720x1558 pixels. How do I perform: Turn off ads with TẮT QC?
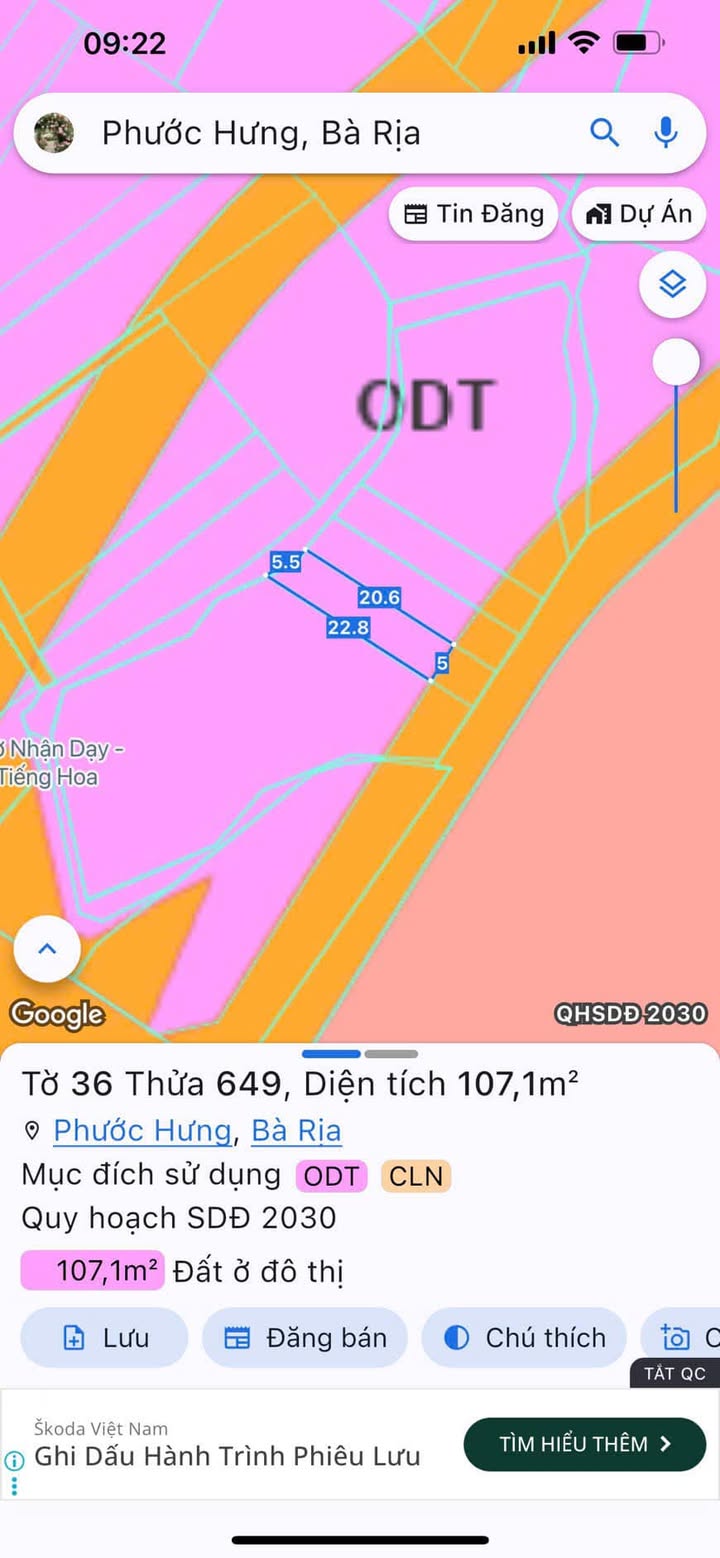tap(674, 1373)
